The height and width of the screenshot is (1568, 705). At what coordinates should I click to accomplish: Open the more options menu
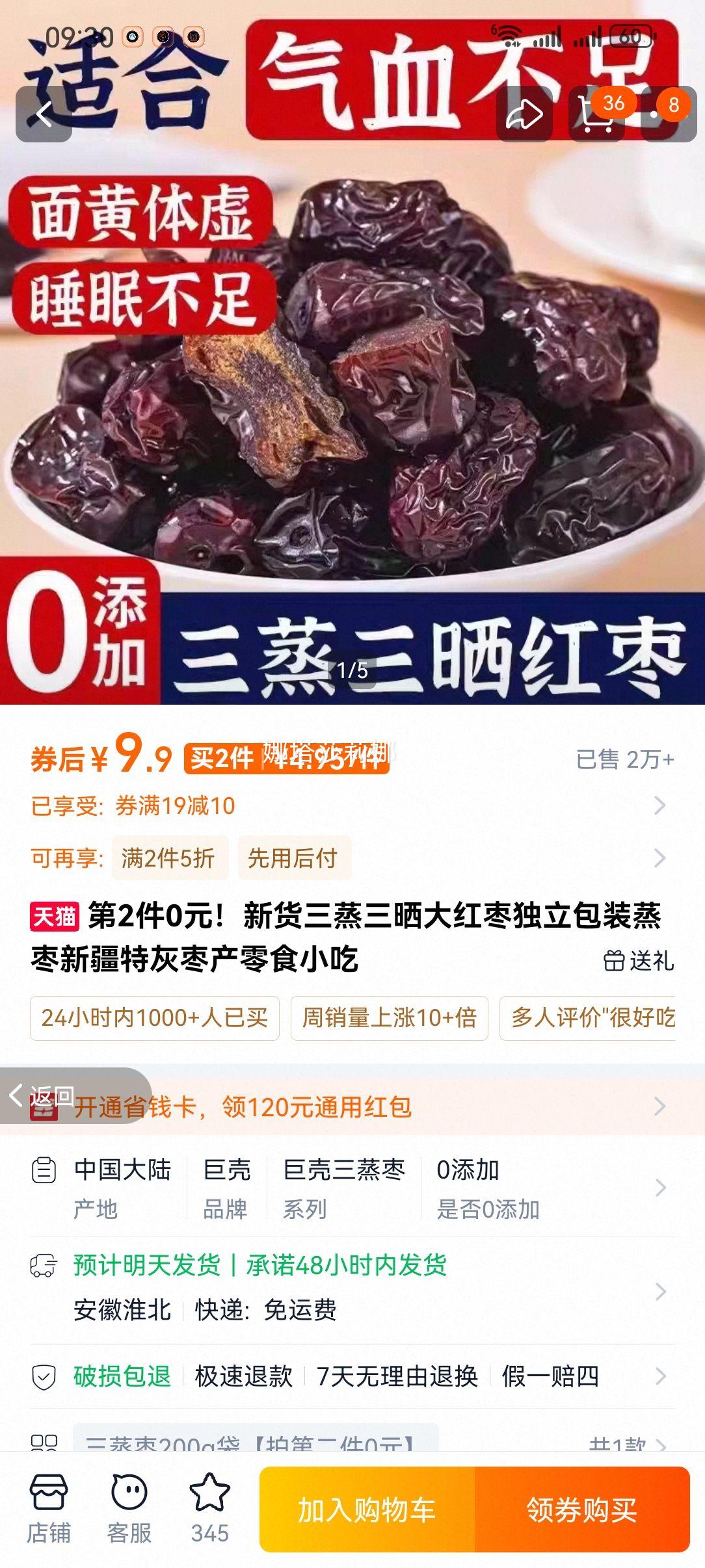(668, 114)
